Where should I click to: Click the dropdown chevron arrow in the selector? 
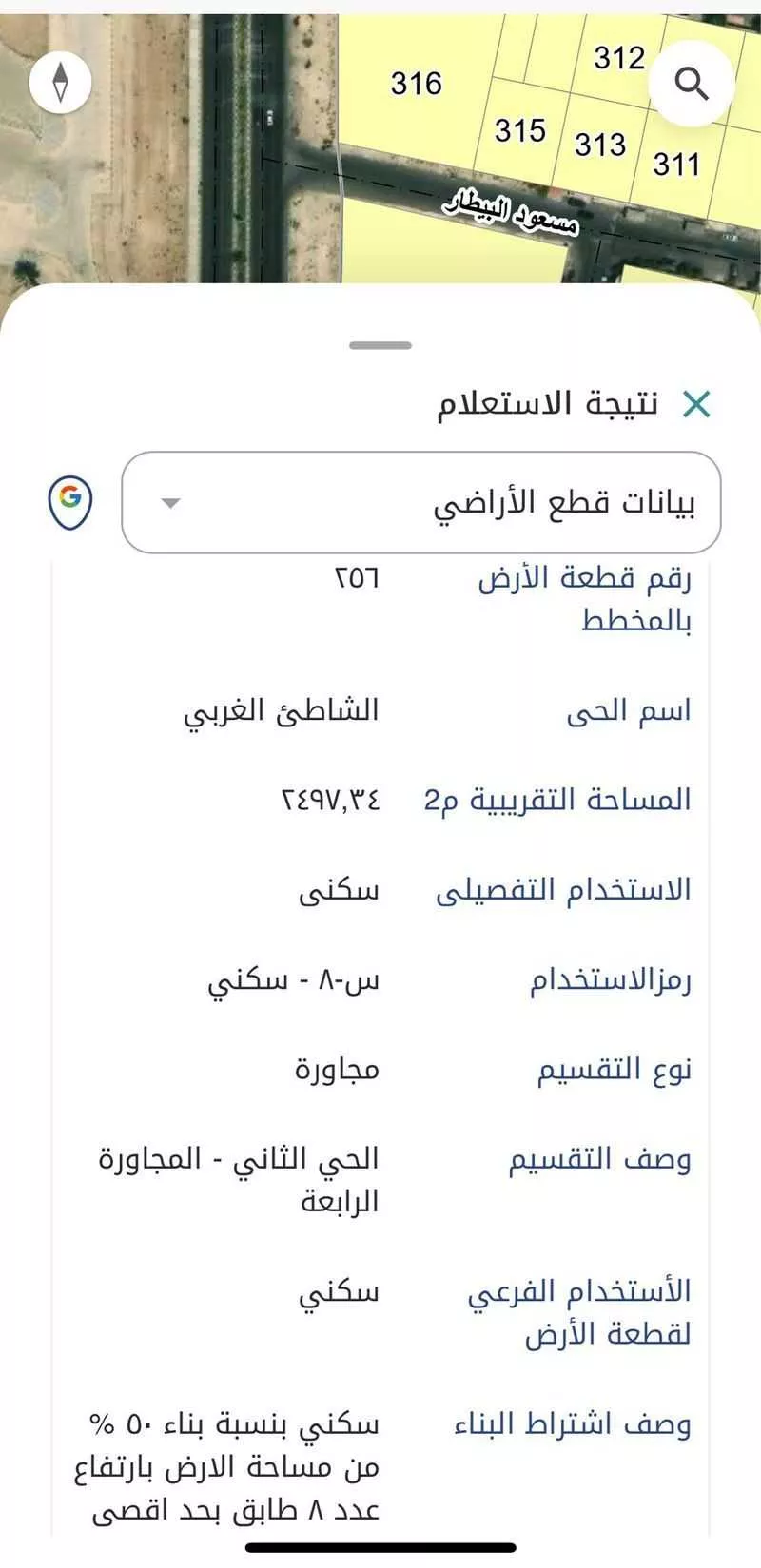(x=168, y=504)
